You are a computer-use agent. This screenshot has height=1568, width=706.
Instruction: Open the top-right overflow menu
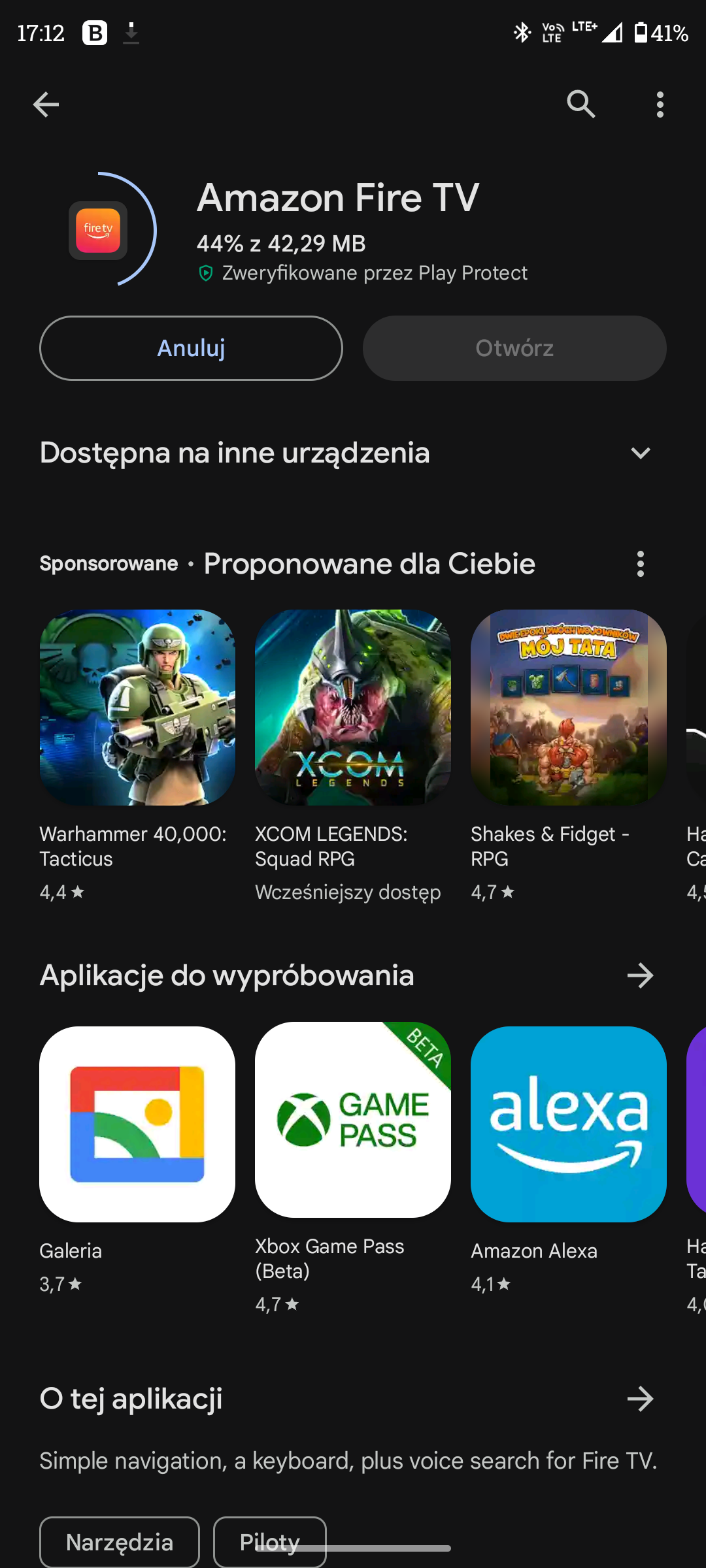[x=660, y=105]
